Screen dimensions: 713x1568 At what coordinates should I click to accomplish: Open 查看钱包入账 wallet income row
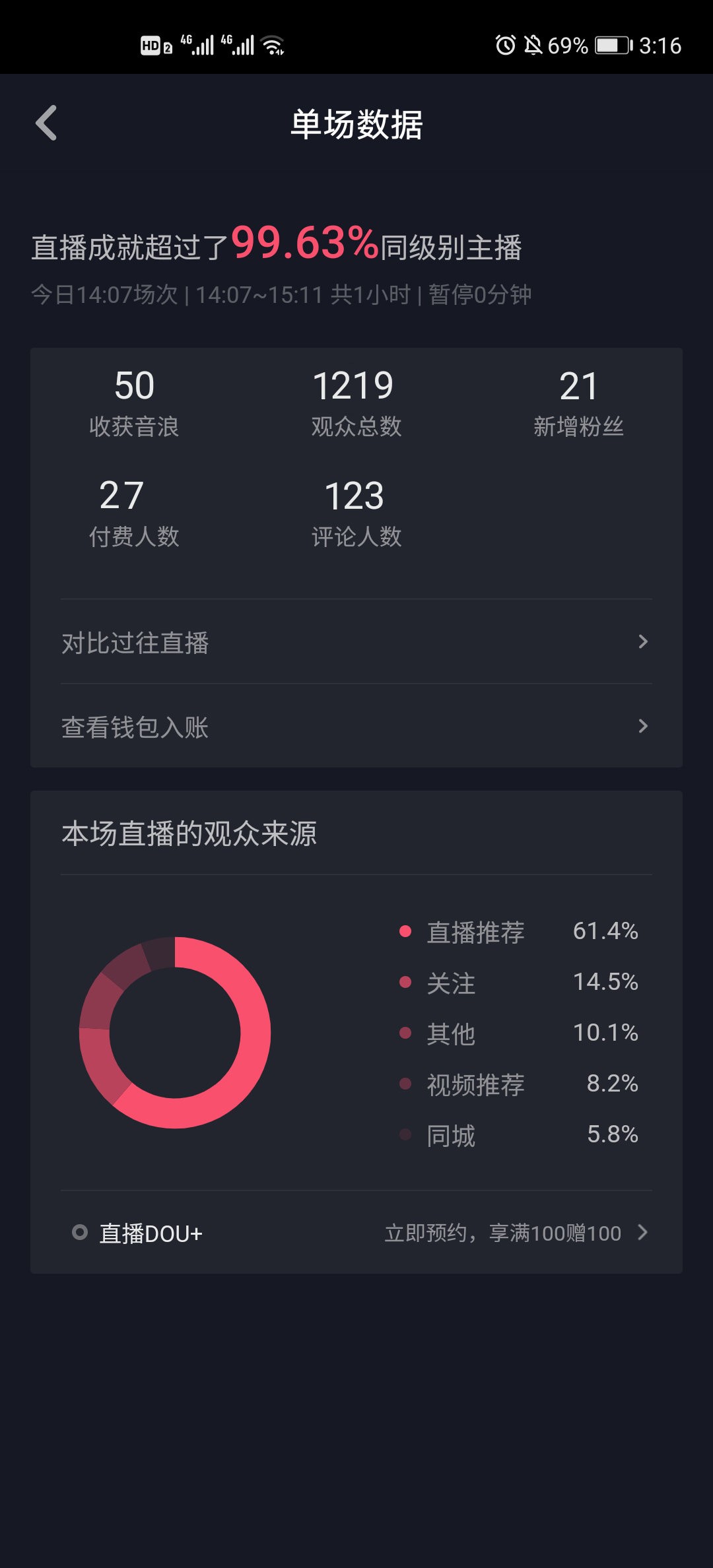(356, 726)
